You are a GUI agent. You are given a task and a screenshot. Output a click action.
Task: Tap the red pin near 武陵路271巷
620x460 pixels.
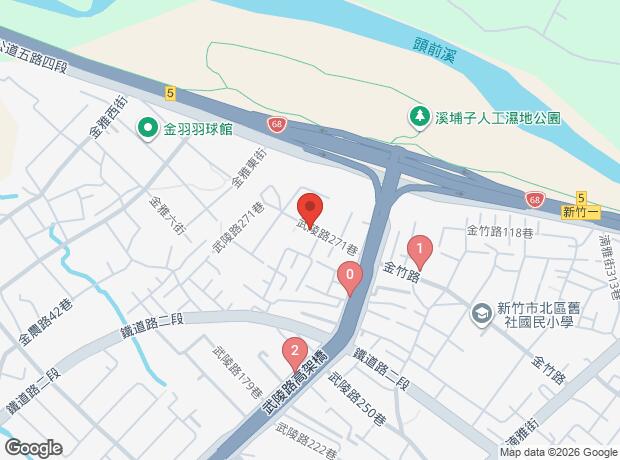pyautogui.click(x=309, y=209)
